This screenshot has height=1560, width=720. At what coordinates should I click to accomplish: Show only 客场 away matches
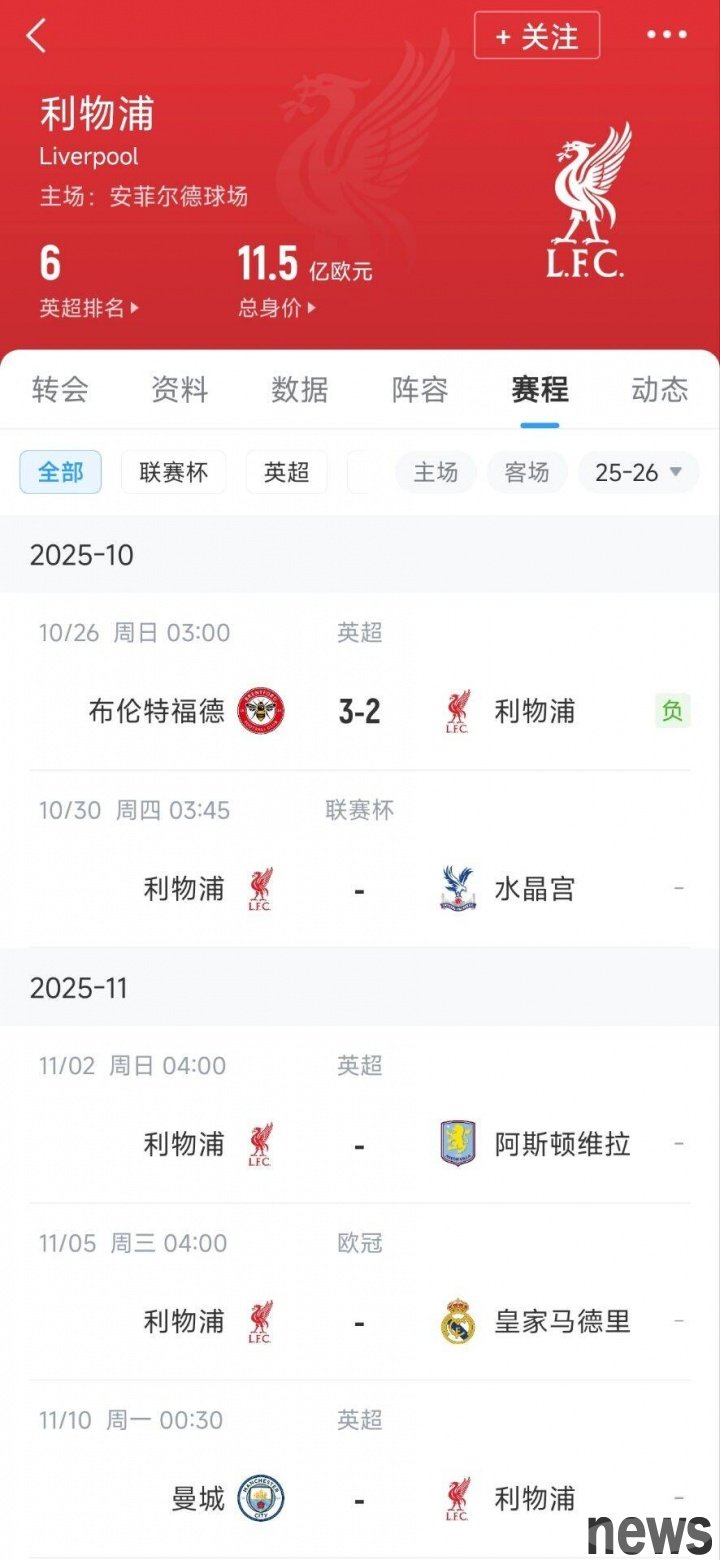527,472
